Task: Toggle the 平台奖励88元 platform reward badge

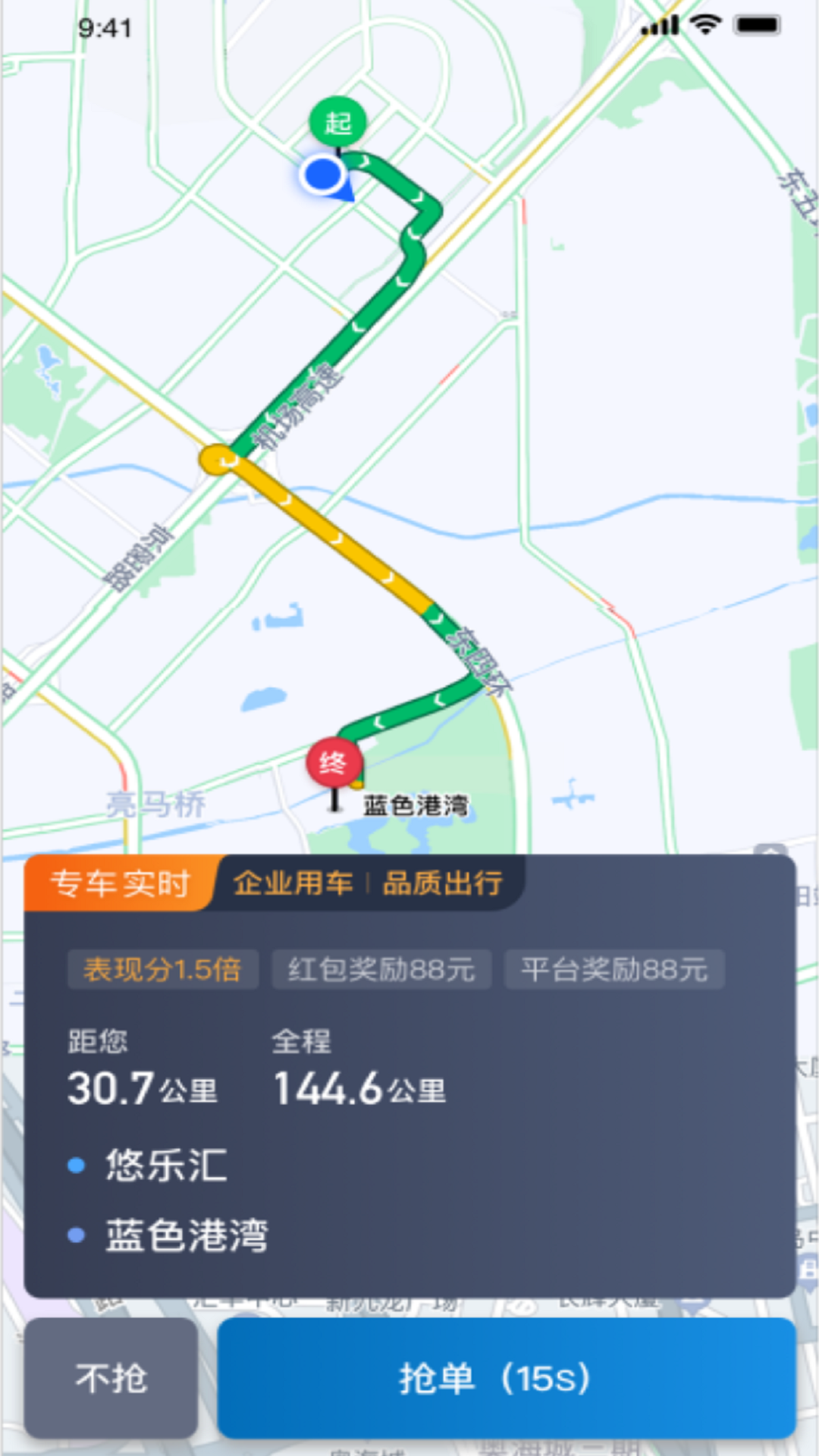Action: click(x=612, y=969)
